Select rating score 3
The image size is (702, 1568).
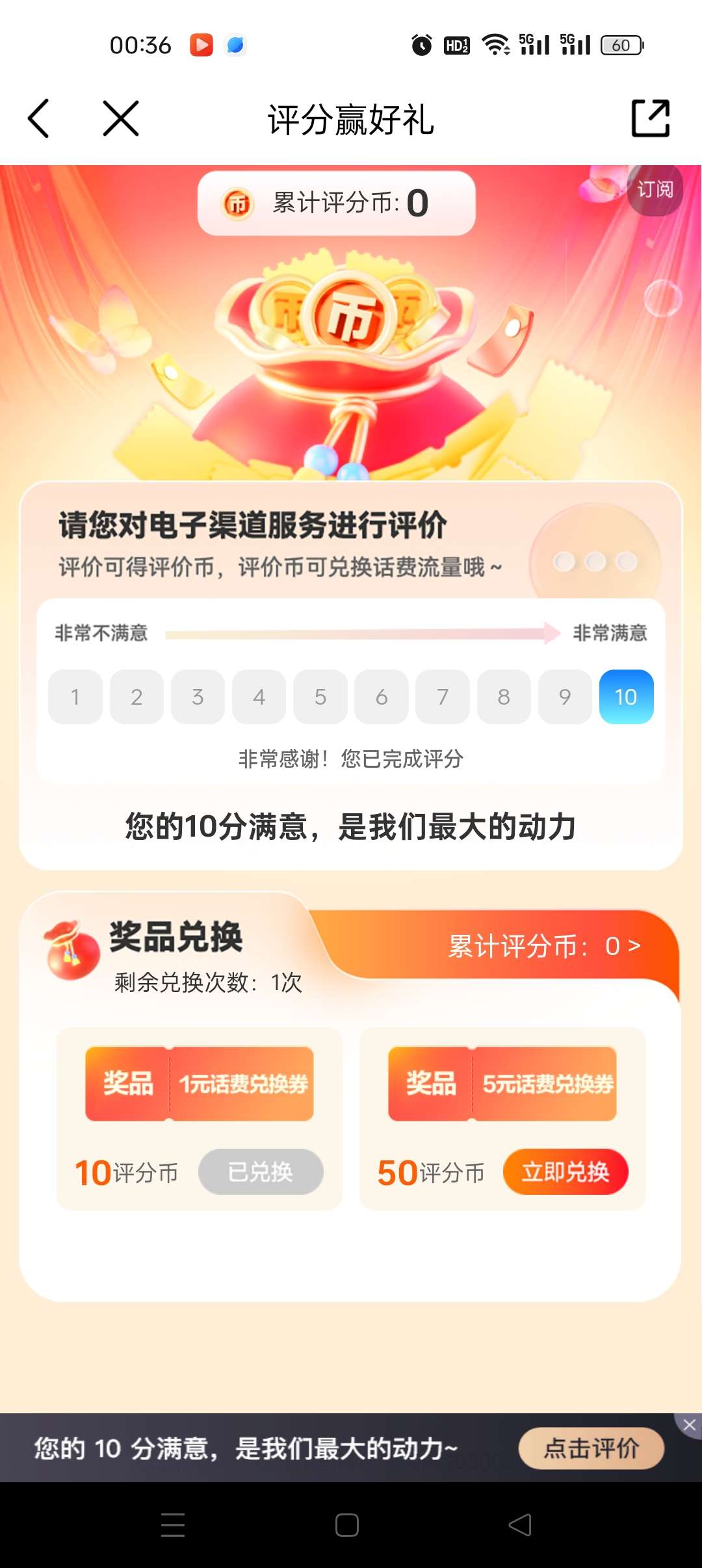click(x=198, y=697)
